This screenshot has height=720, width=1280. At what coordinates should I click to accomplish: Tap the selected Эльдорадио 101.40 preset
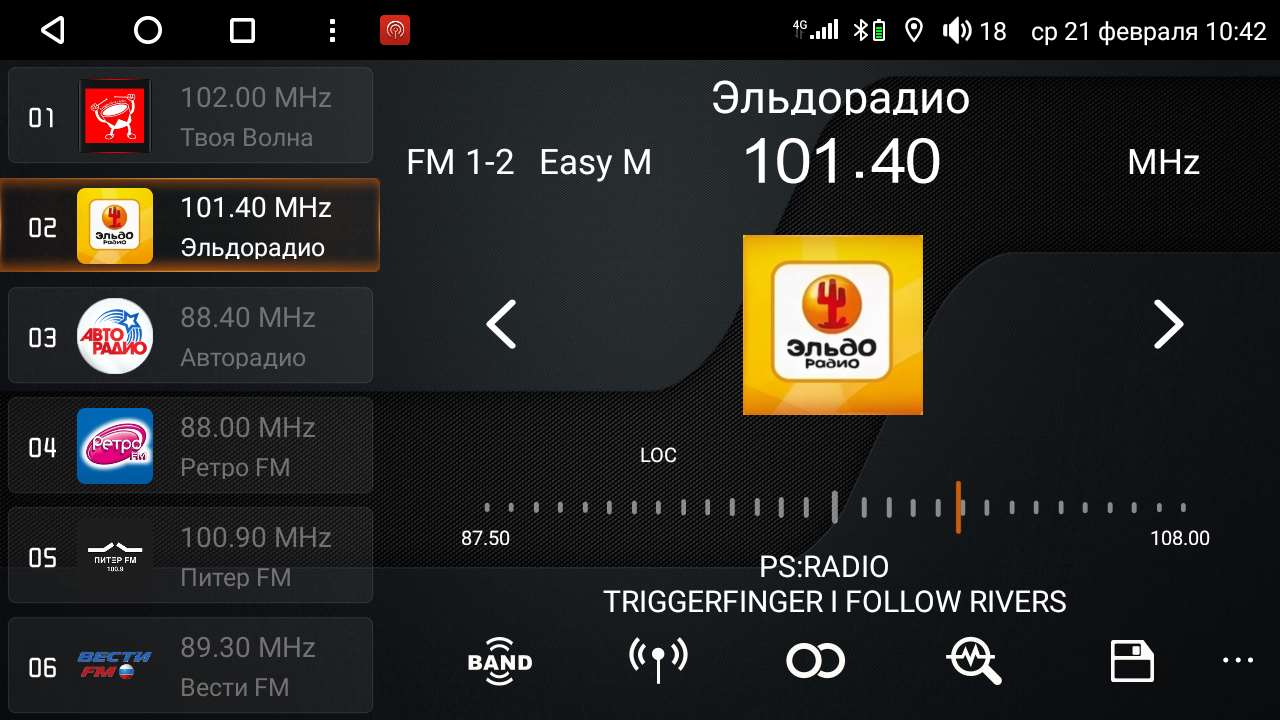pyautogui.click(x=190, y=226)
